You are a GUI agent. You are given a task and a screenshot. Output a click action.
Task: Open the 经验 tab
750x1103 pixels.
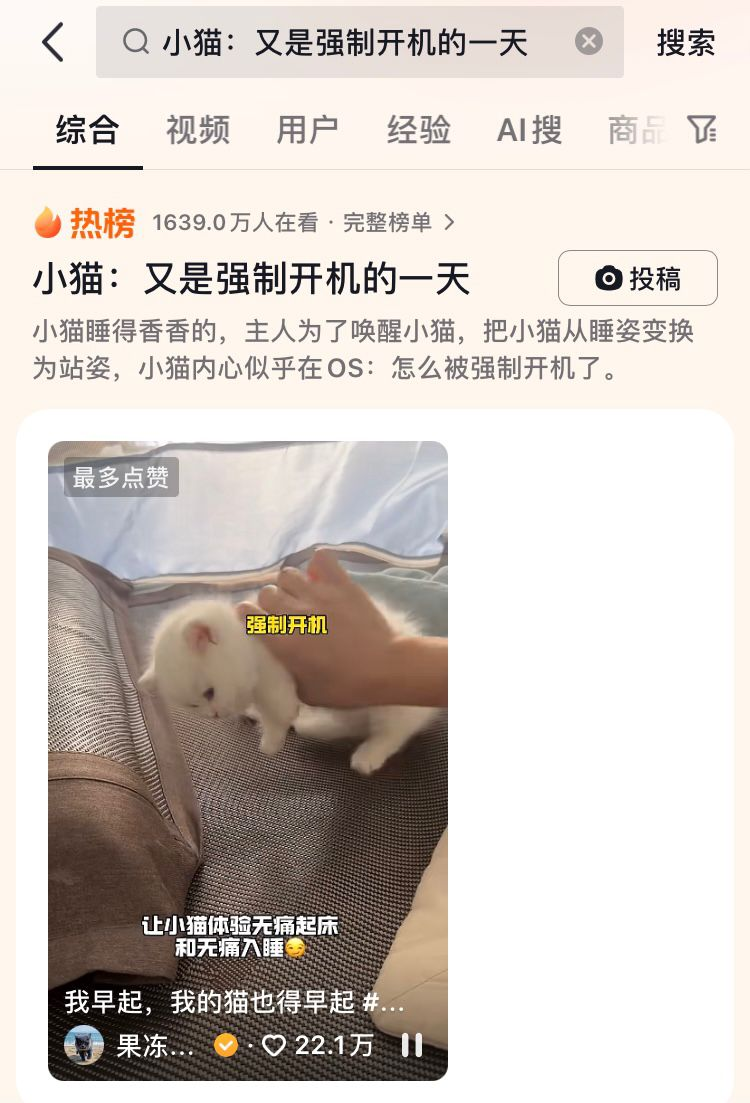(x=419, y=130)
